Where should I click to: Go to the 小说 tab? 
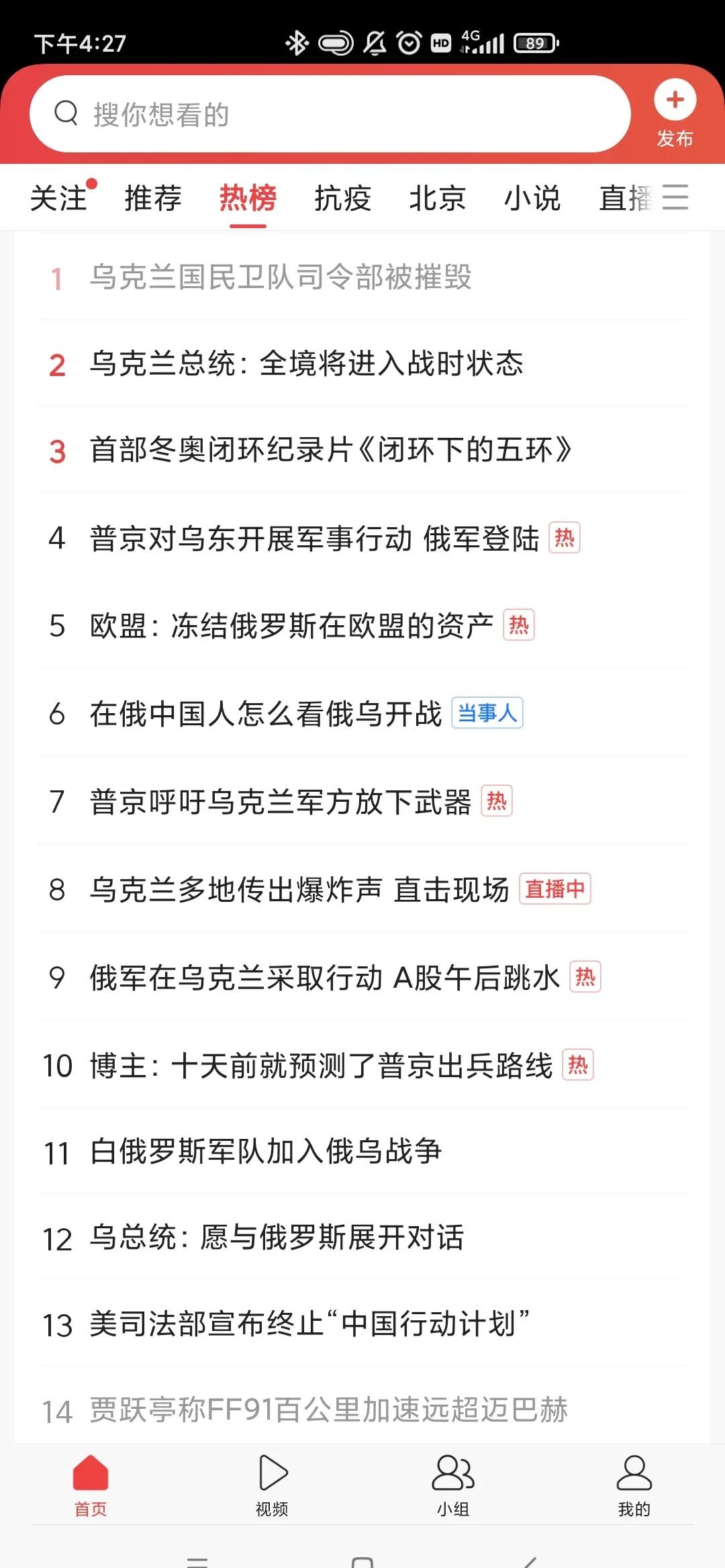coord(532,198)
